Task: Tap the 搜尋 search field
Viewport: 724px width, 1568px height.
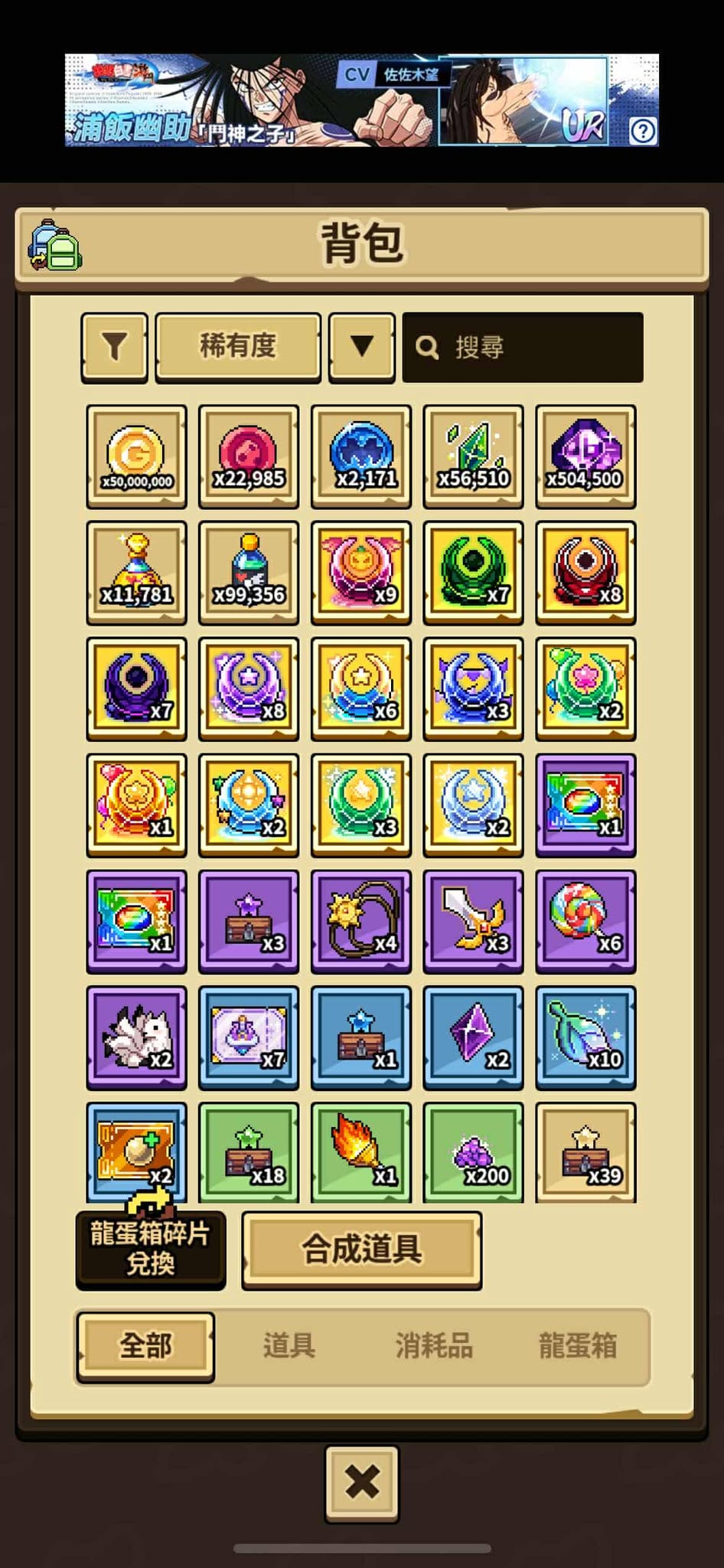Action: (523, 348)
